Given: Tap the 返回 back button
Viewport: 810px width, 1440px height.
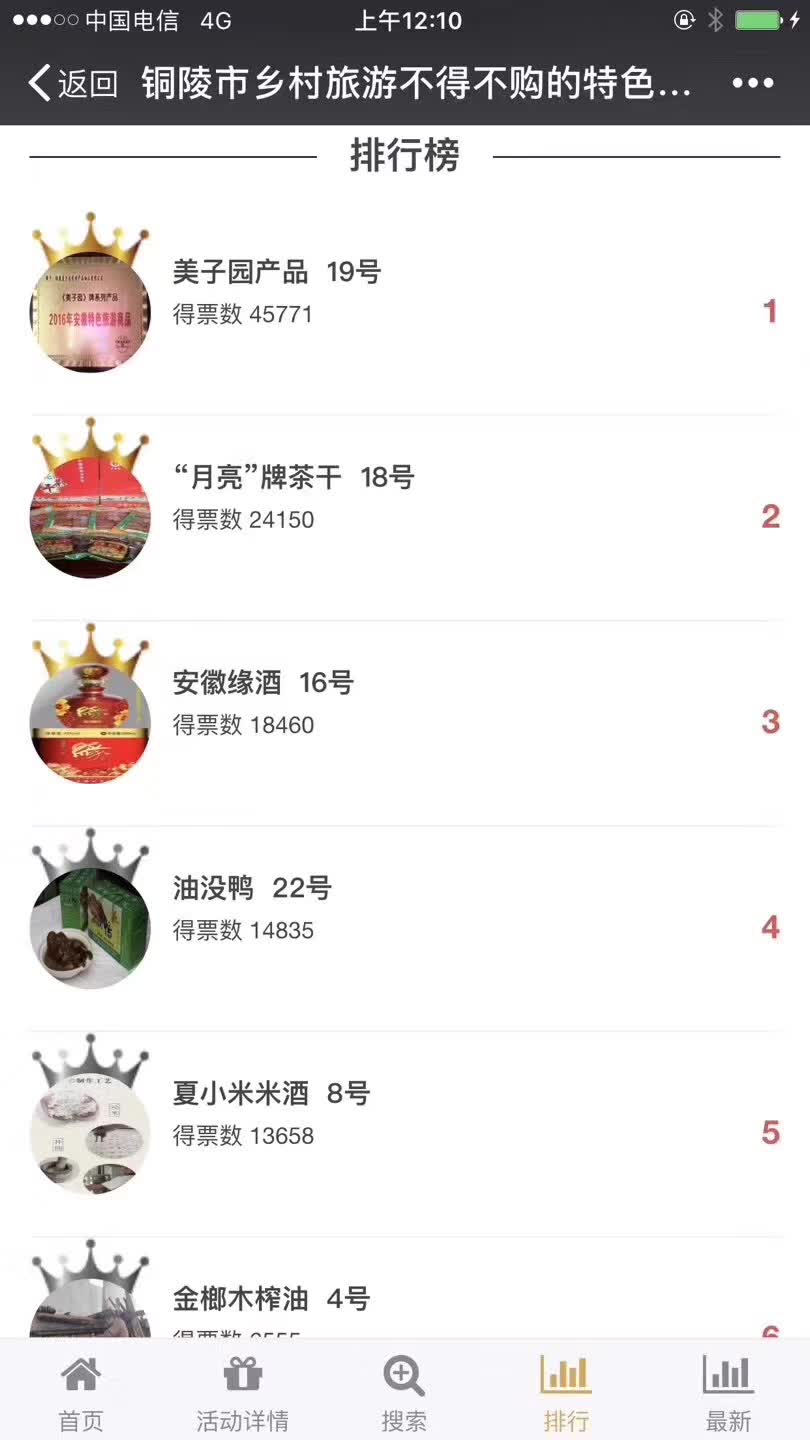Looking at the screenshot, I should (x=73, y=84).
